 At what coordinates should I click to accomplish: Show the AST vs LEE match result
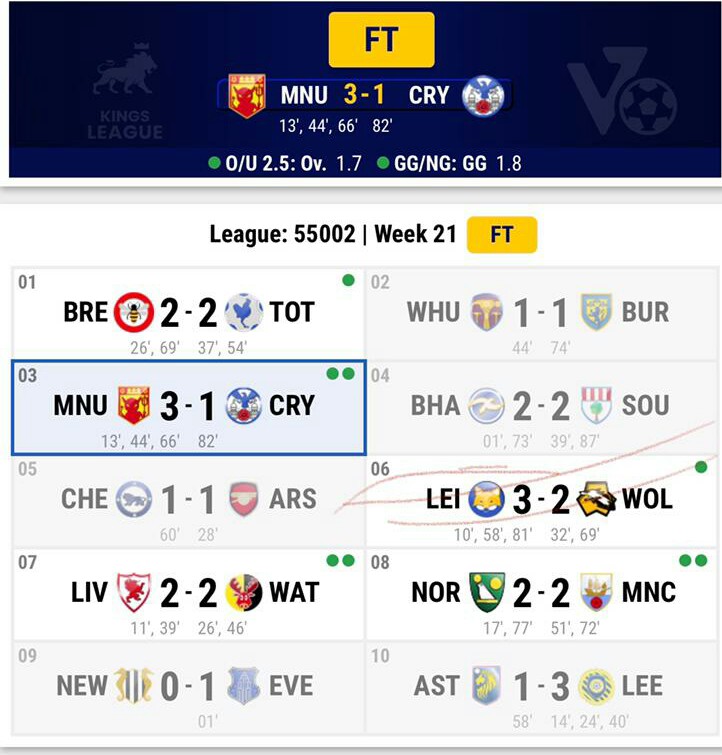coord(541,688)
